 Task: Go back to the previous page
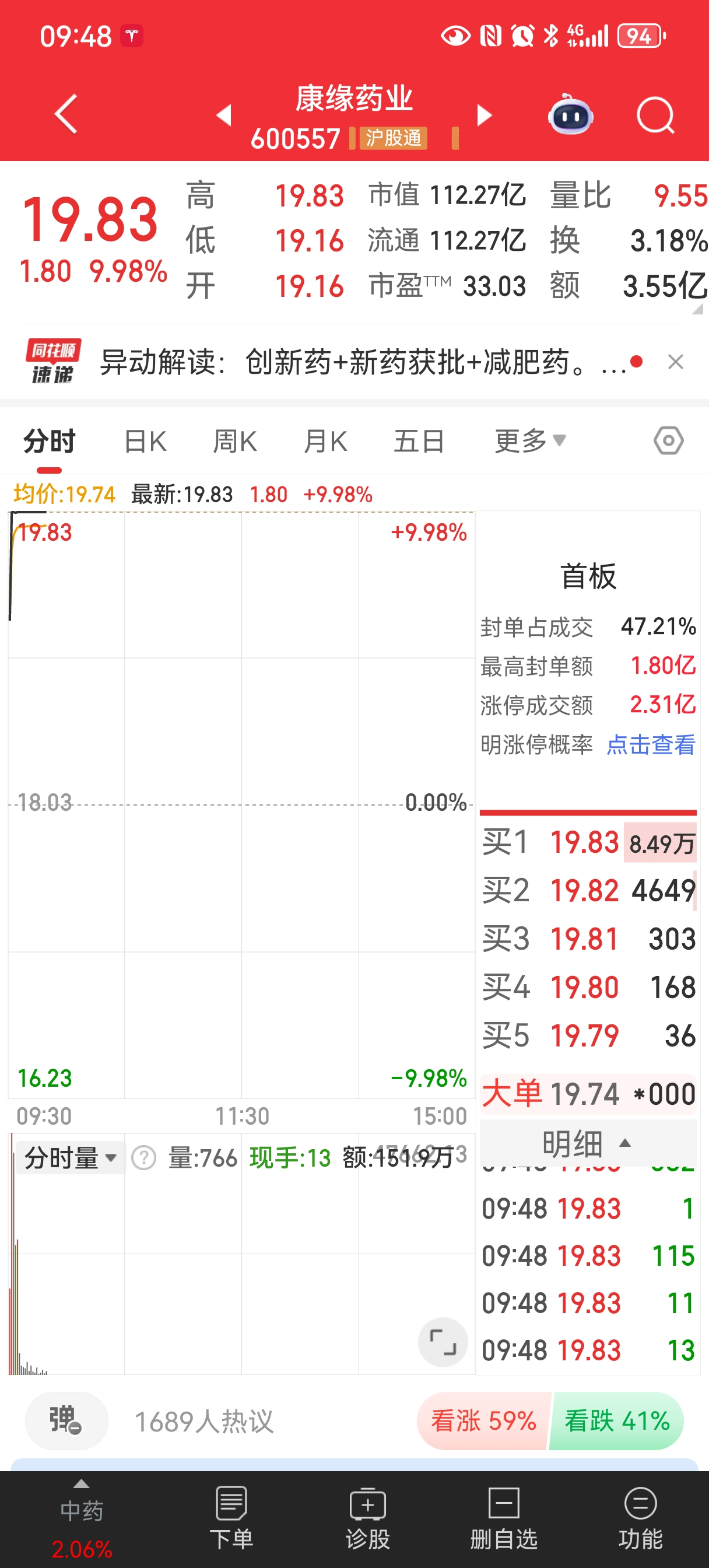coord(66,114)
